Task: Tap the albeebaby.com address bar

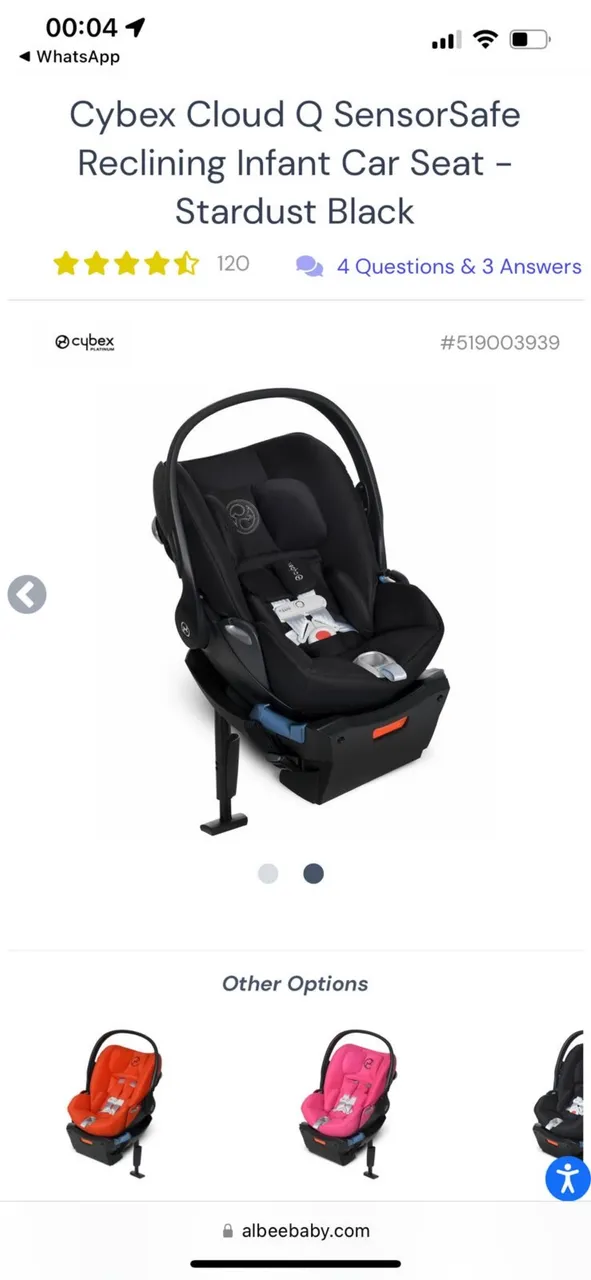Action: (296, 1231)
